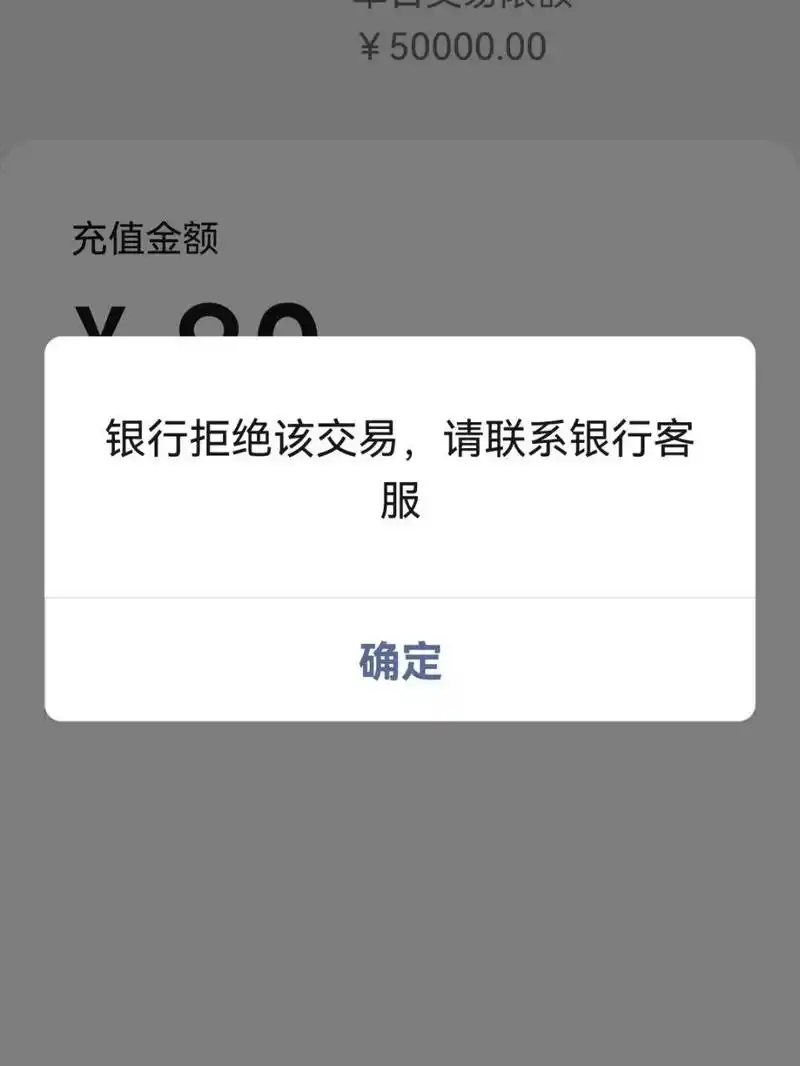Tap the recharge card area containing 充值金额
The height and width of the screenshot is (1066, 800).
pos(400,250)
